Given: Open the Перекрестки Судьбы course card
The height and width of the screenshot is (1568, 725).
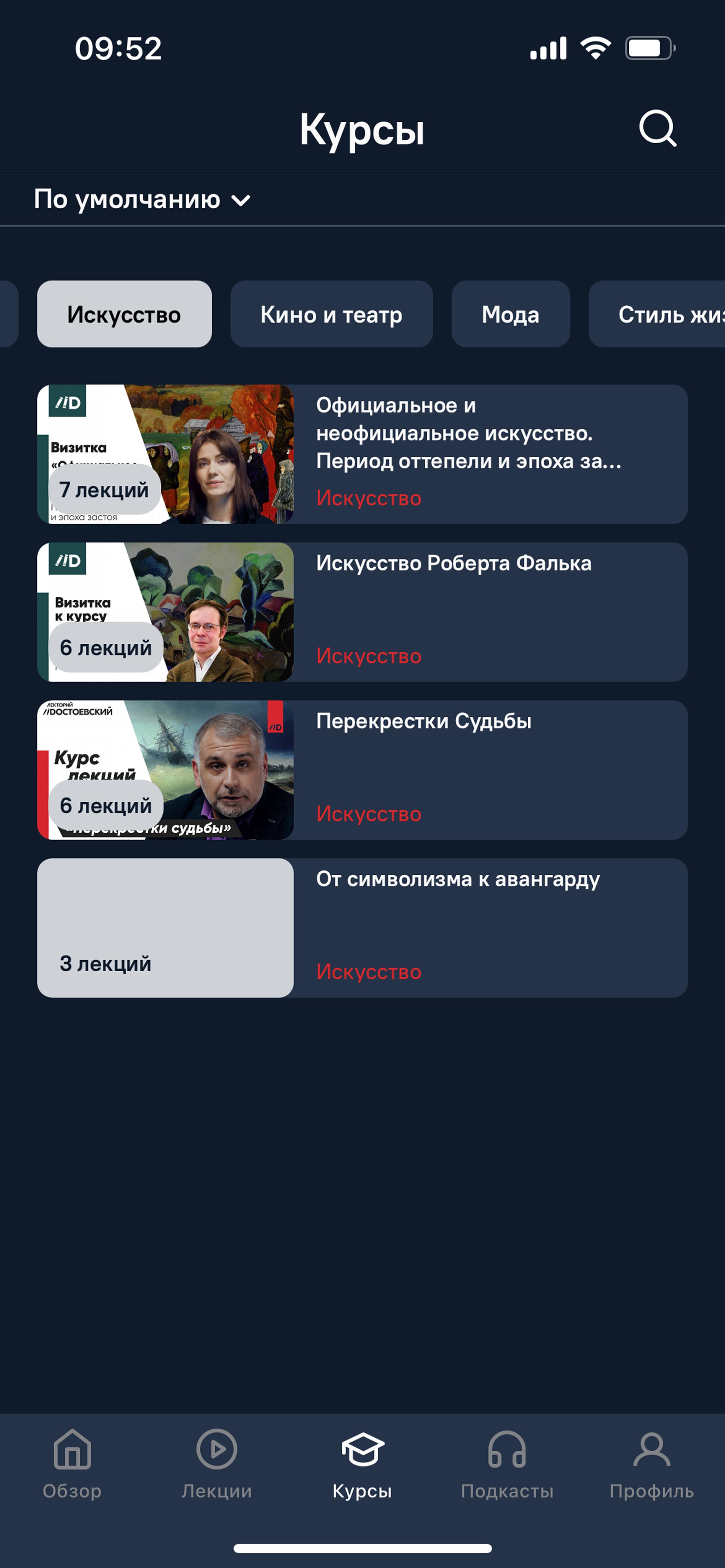Looking at the screenshot, I should (362, 770).
